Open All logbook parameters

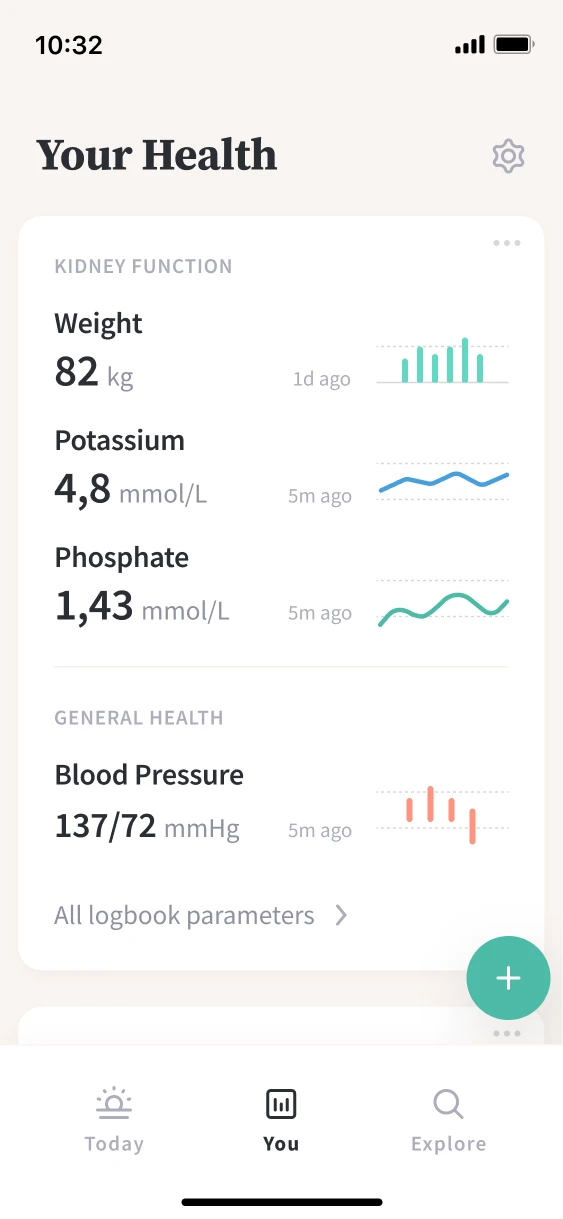tap(201, 915)
